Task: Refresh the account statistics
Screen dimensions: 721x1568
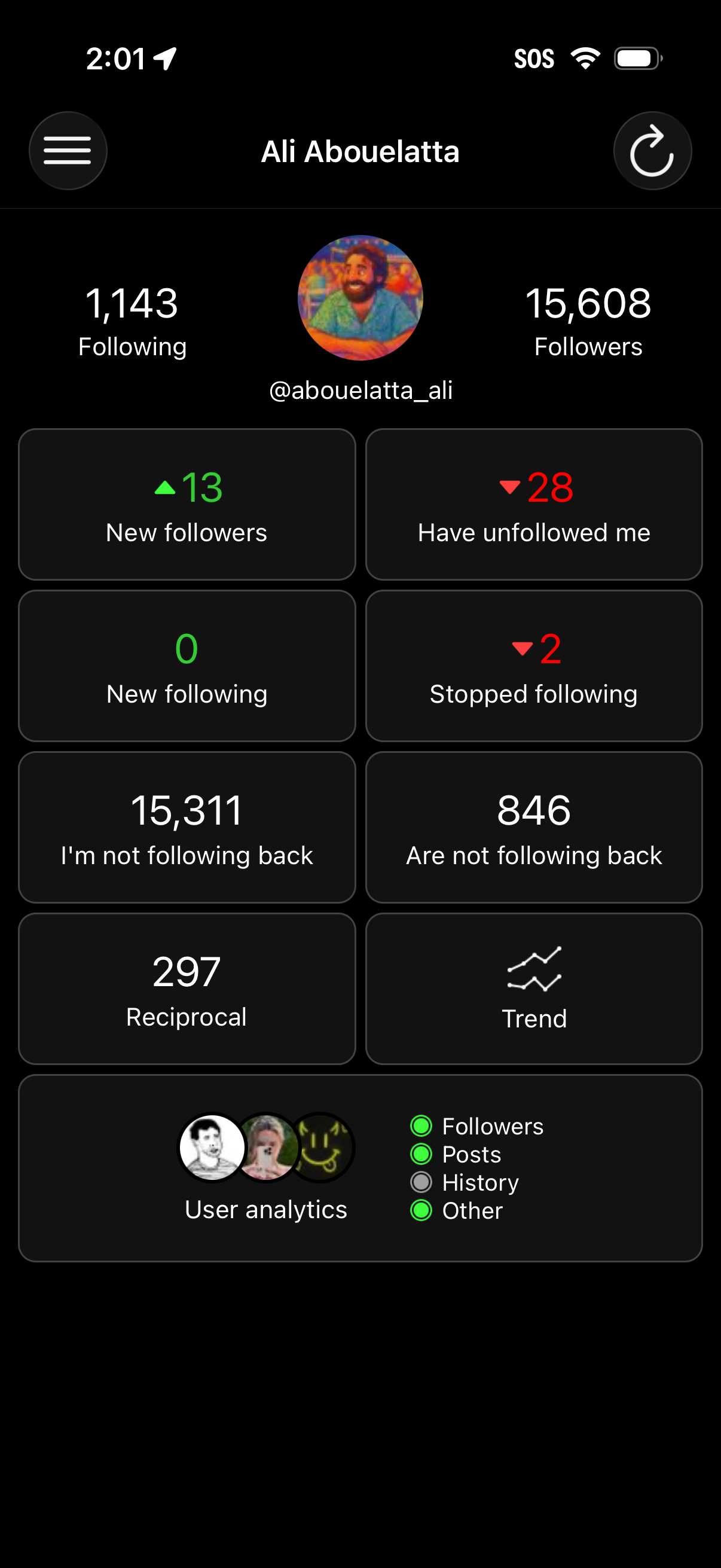Action: pyautogui.click(x=652, y=150)
